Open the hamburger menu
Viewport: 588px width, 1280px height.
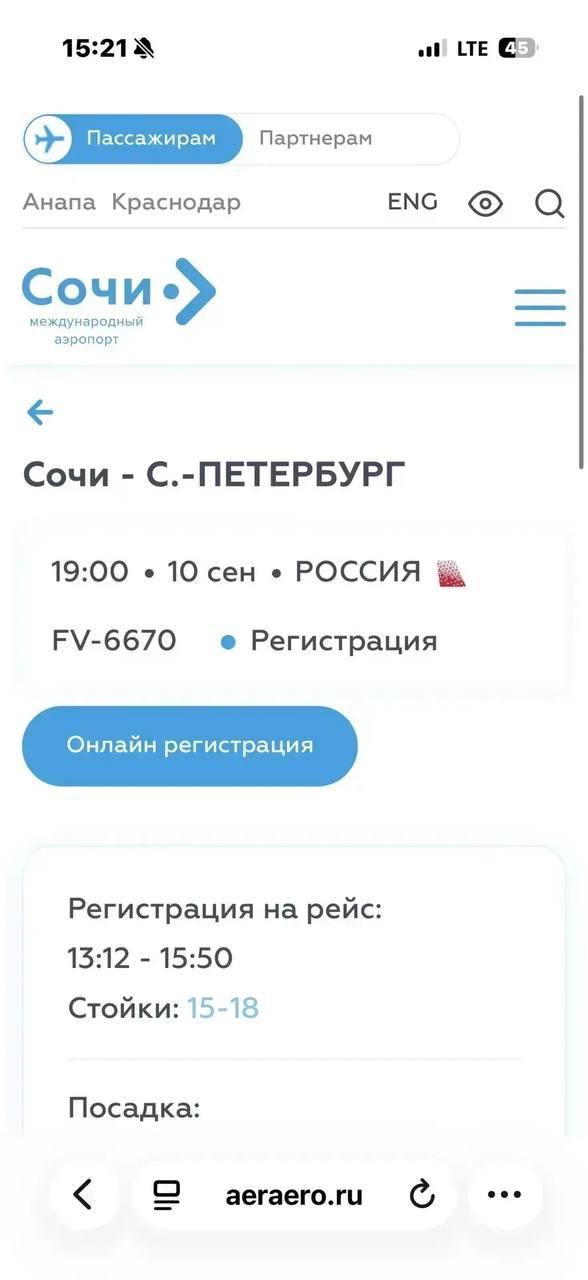(540, 308)
